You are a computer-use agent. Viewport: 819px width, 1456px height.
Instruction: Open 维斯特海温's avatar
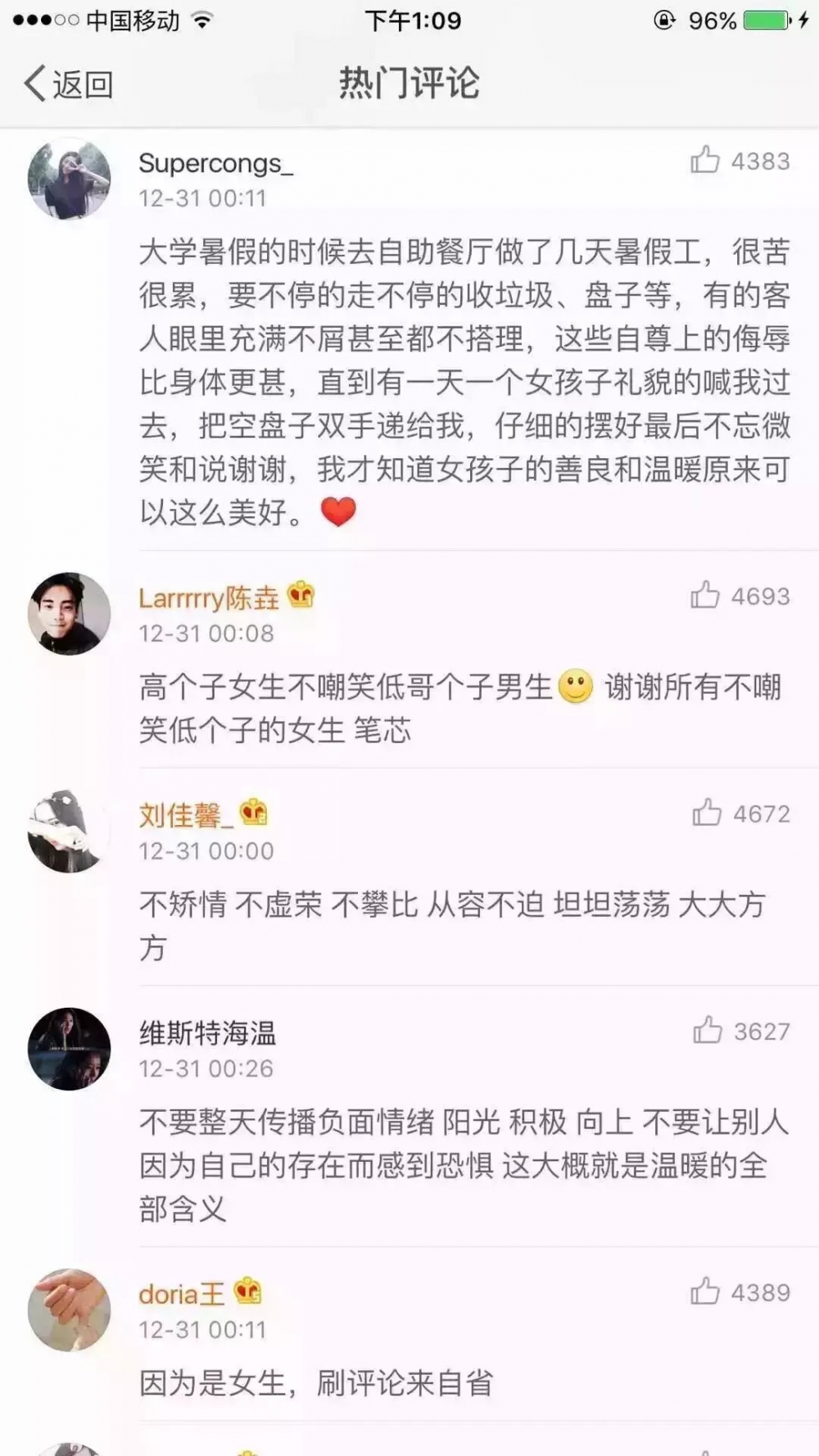click(x=69, y=1049)
